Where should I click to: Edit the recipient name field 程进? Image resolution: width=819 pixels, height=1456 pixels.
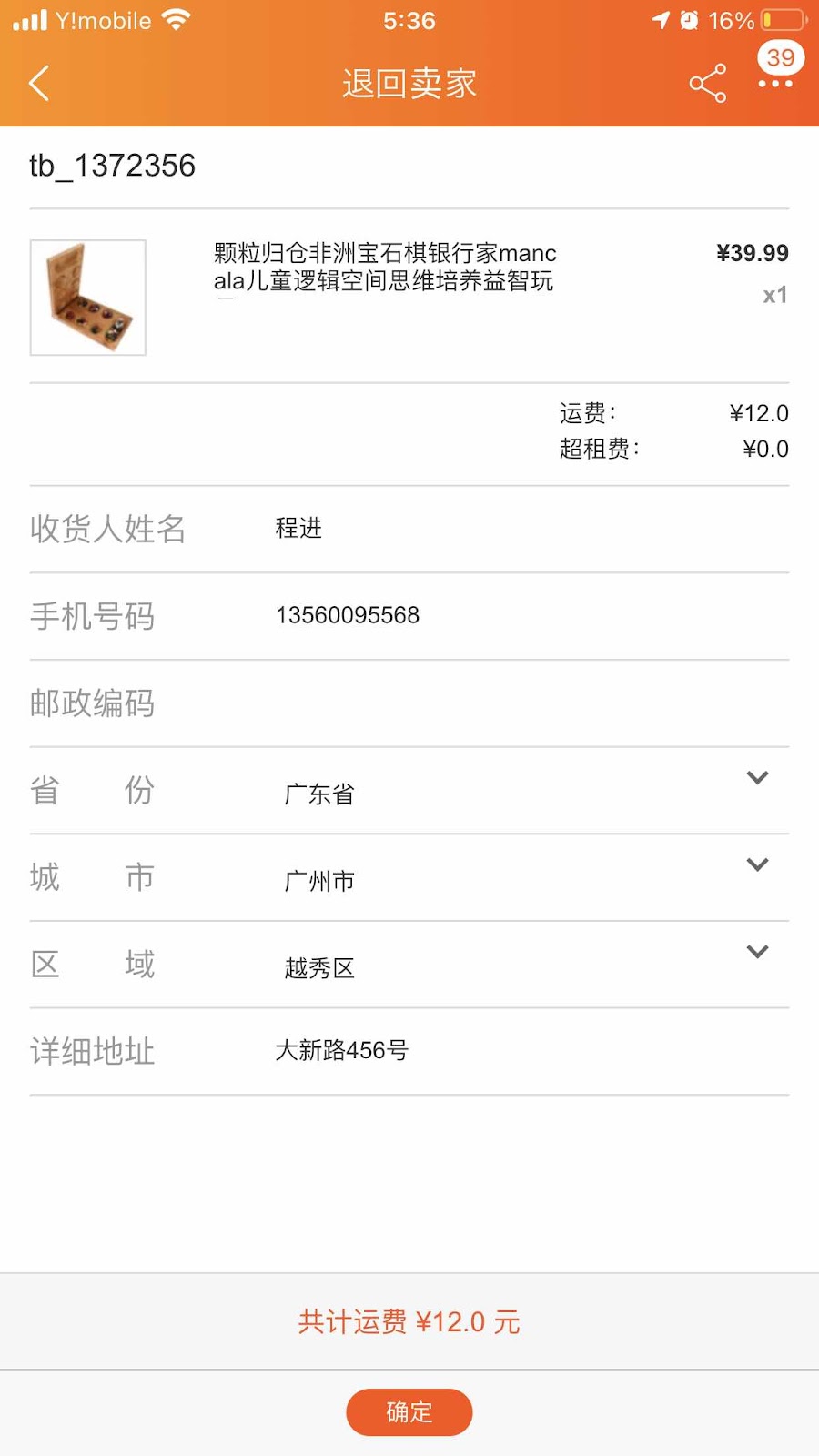pos(510,529)
